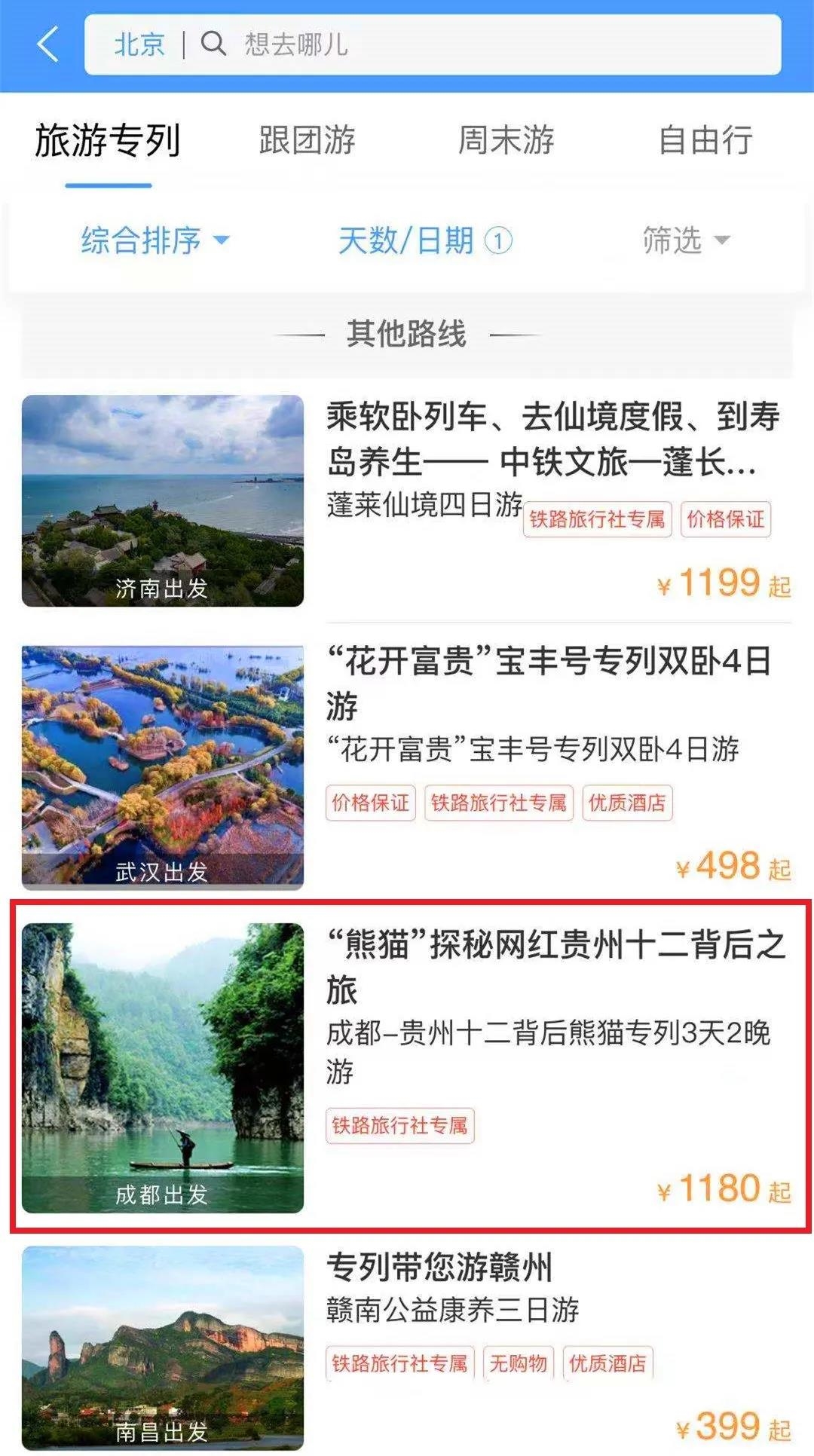The width and height of the screenshot is (814, 1456).
Task: Expand the 天数/日期 filter dropdown
Action: [x=407, y=241]
